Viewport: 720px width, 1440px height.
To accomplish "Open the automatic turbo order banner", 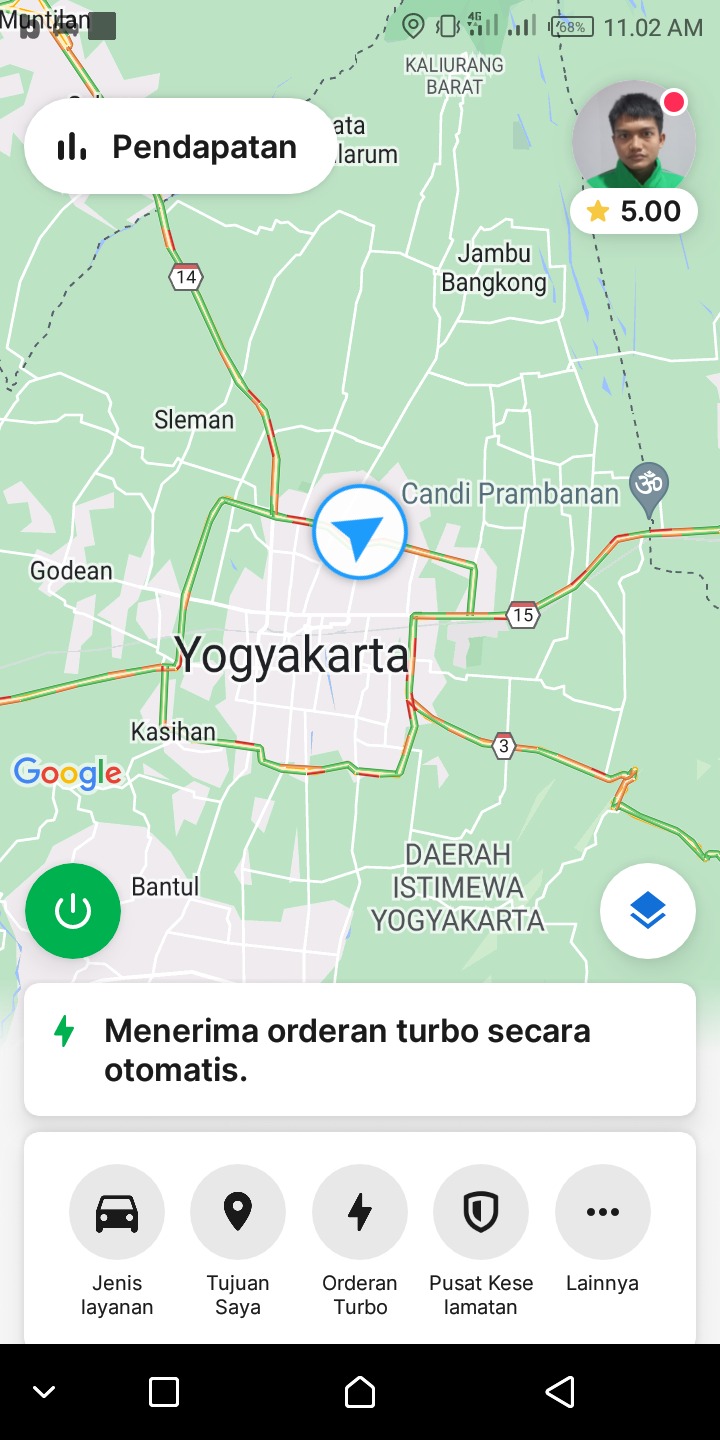I will (x=360, y=1049).
